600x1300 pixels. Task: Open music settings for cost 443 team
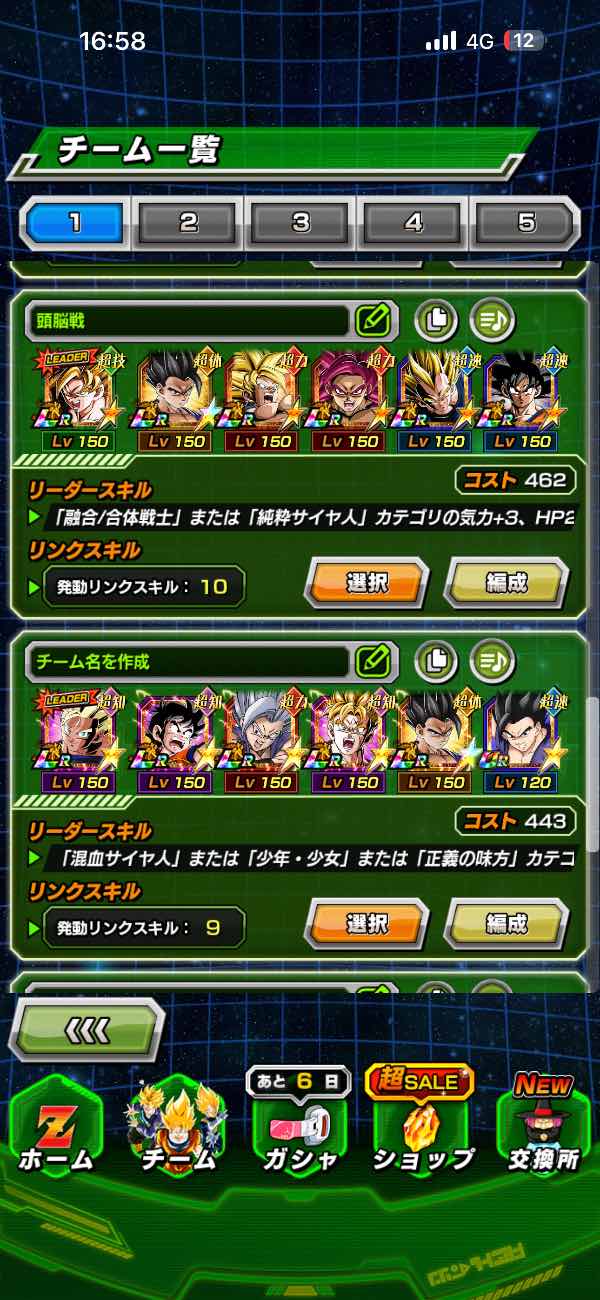coord(492,660)
